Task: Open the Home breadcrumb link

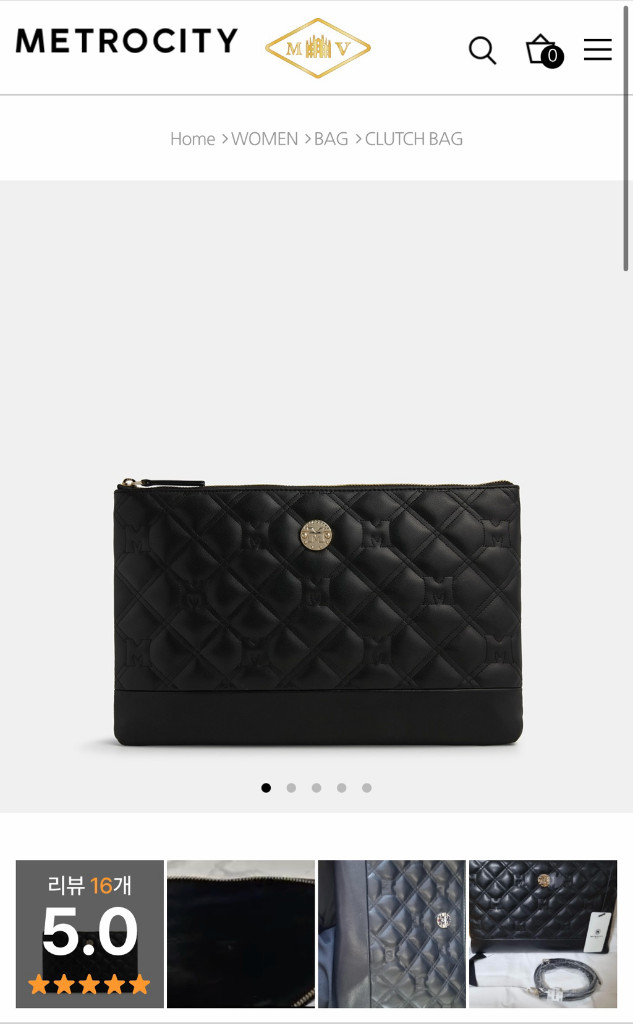Action: 192,139
